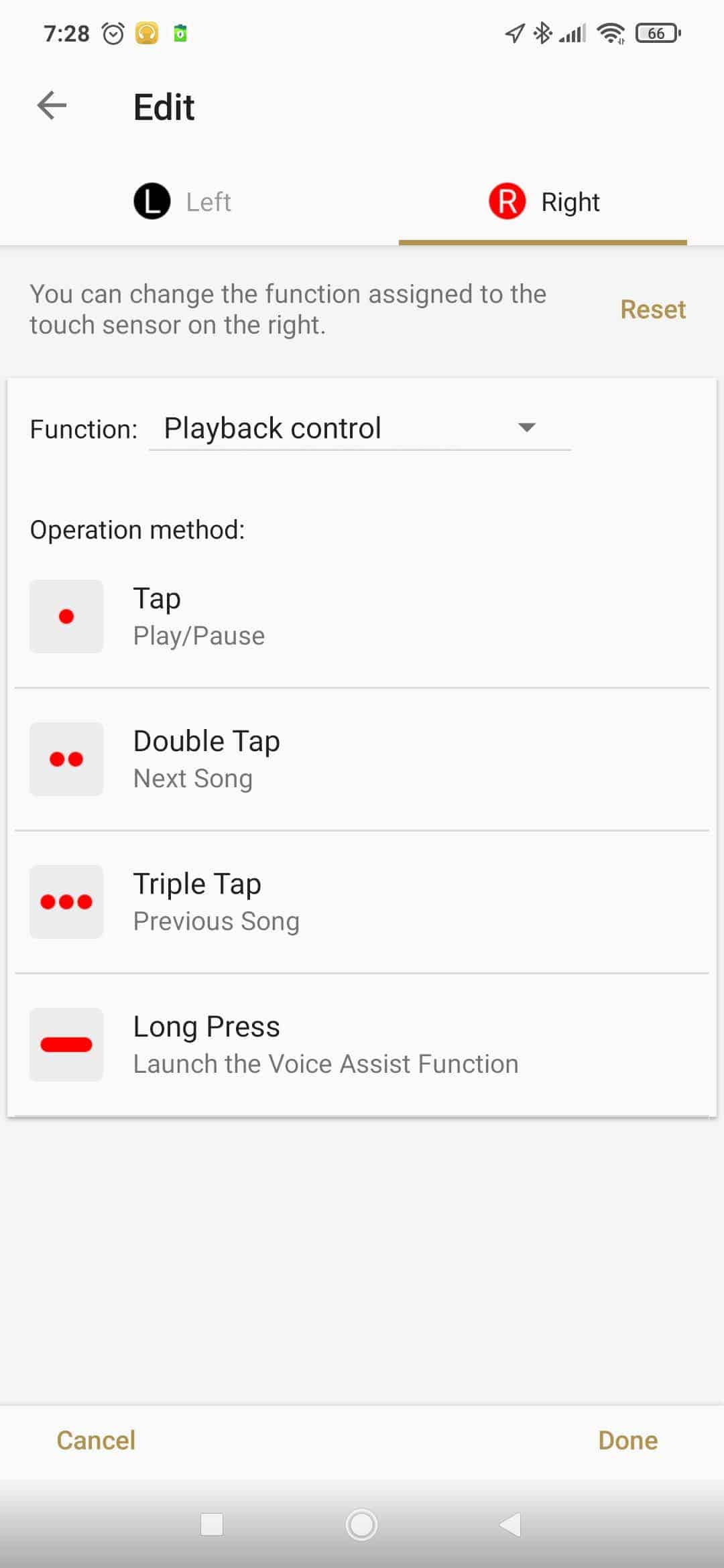
Task: Open recent apps with the square button
Action: pyautogui.click(x=212, y=1524)
